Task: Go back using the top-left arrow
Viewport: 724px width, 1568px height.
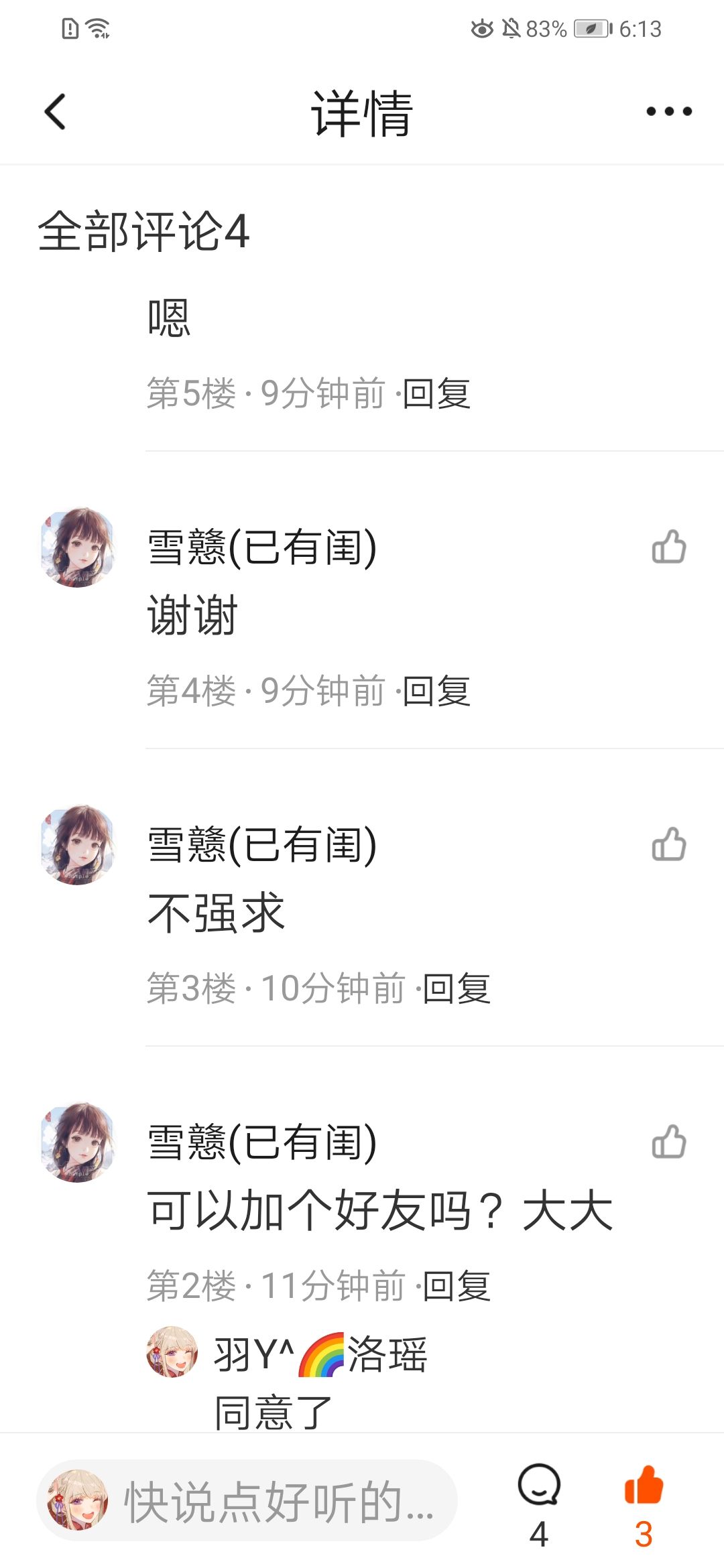Action: point(55,111)
